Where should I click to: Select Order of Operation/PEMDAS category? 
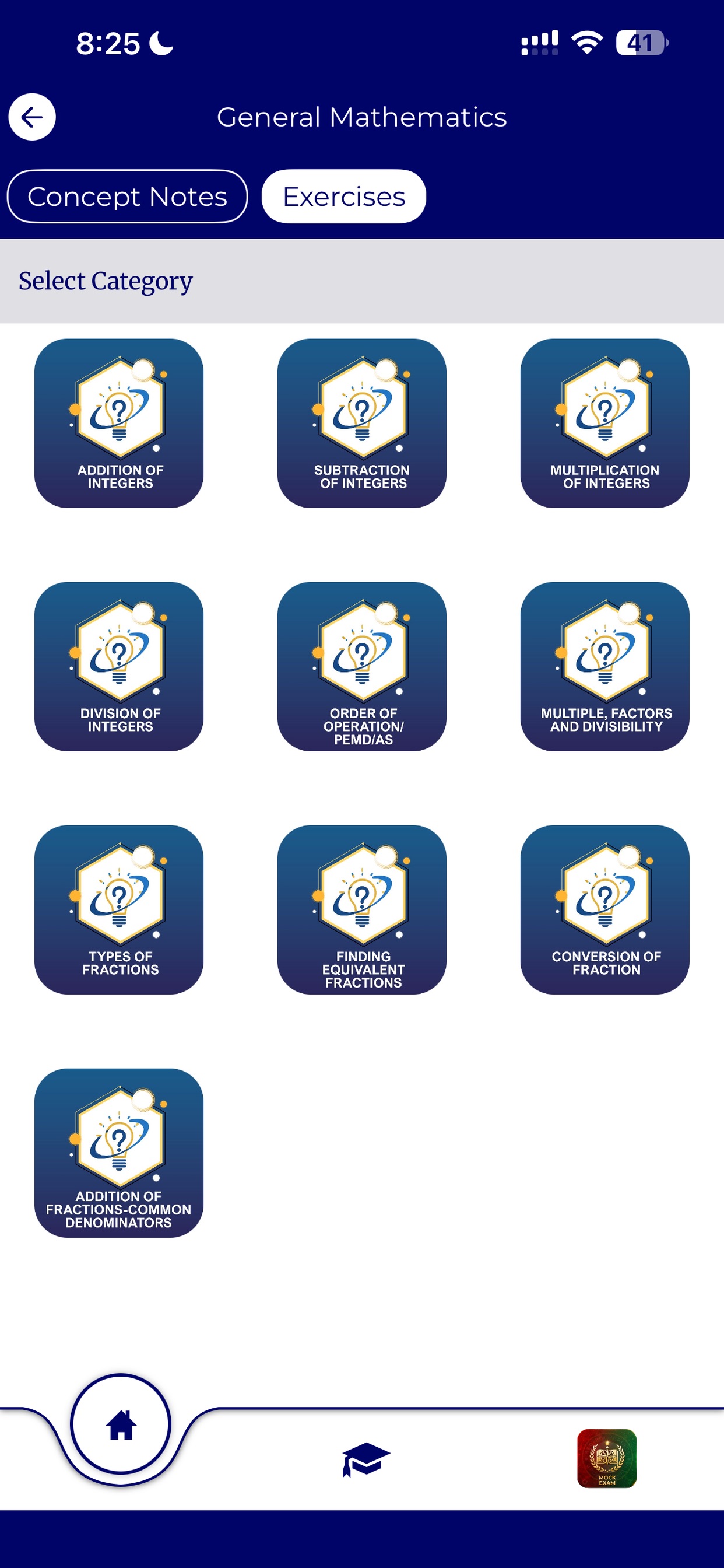pyautogui.click(x=362, y=667)
